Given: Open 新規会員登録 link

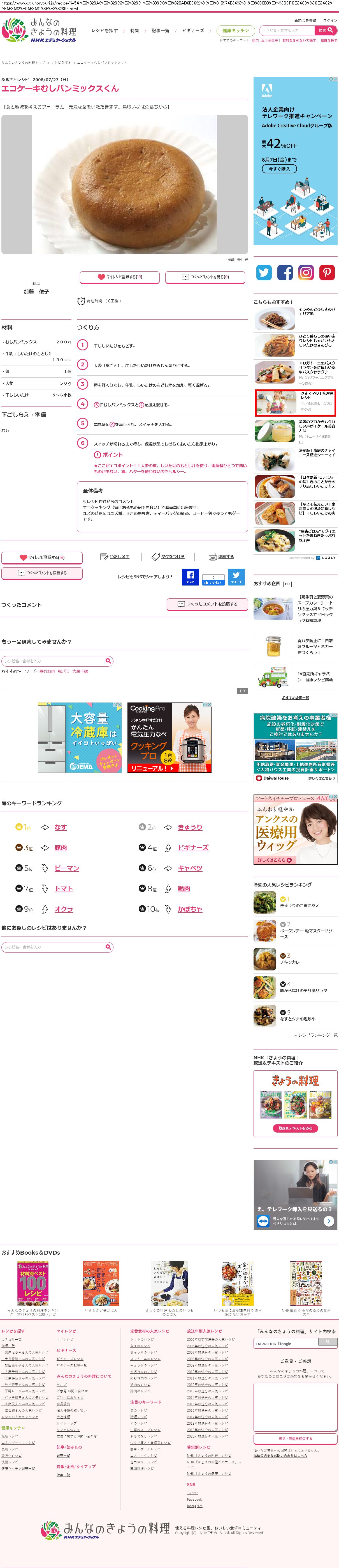Looking at the screenshot, I should pyautogui.click(x=305, y=21).
